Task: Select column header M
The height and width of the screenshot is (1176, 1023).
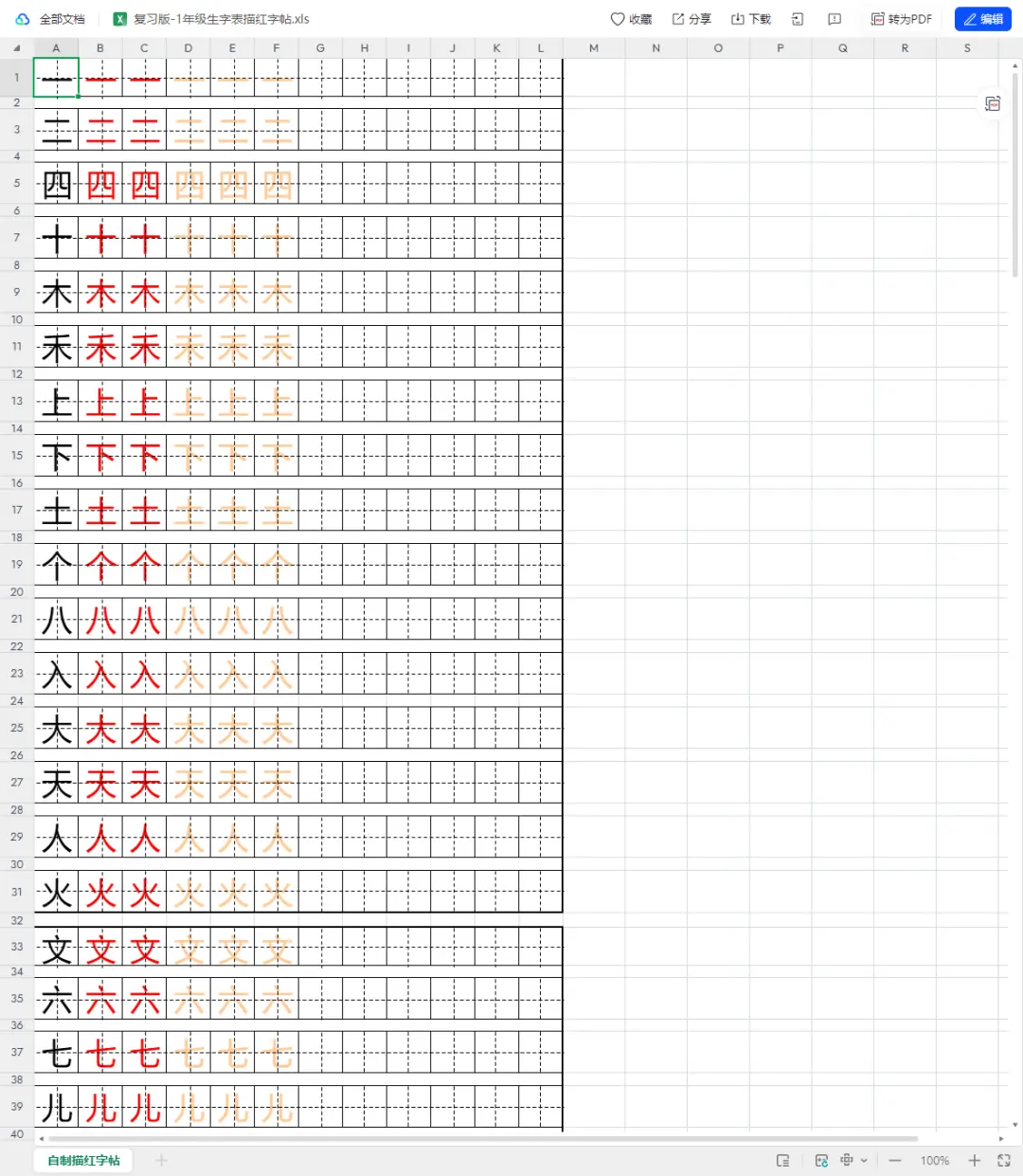Action: [594, 47]
